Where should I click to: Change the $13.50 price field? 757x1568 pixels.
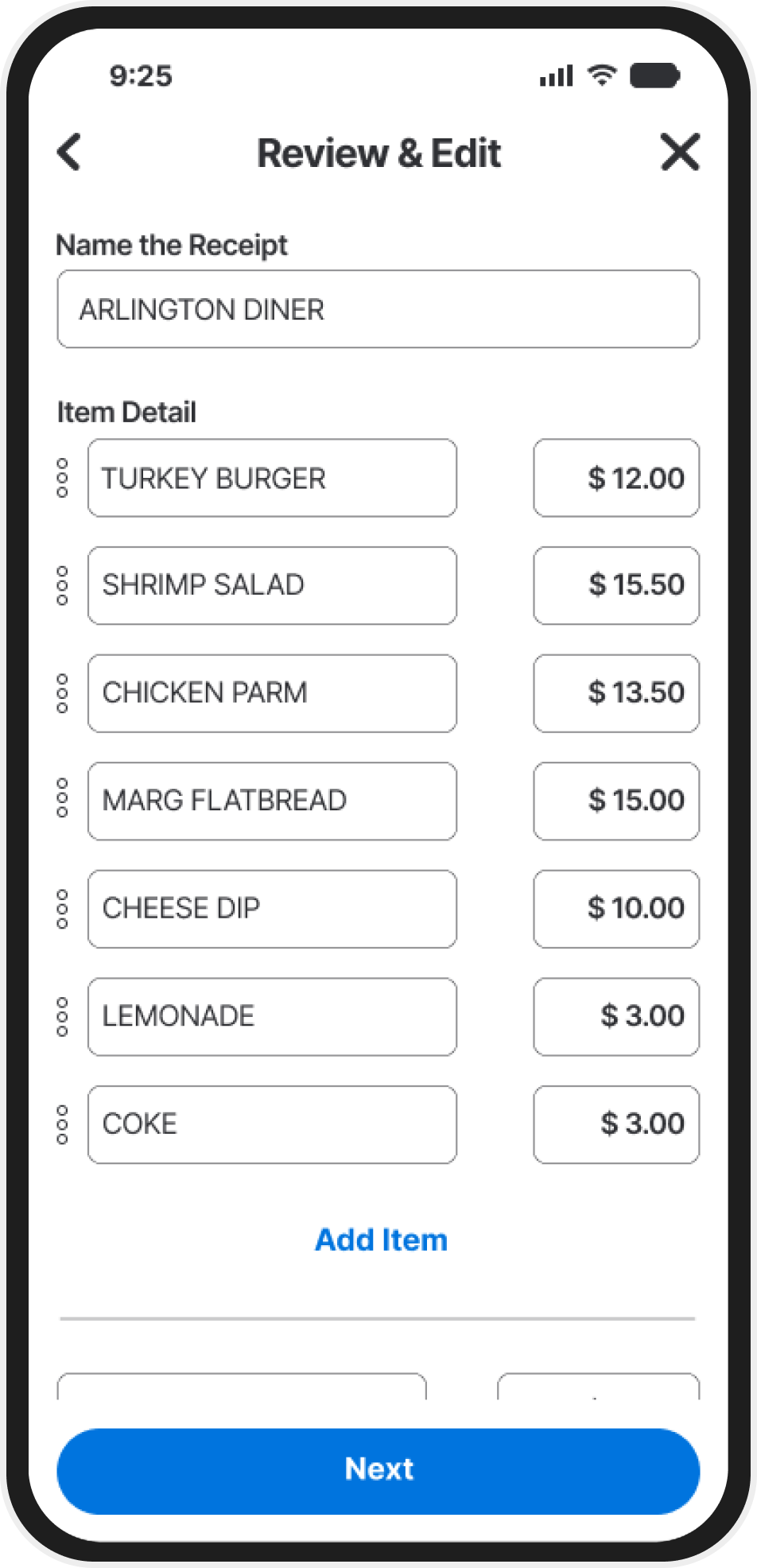(x=616, y=693)
